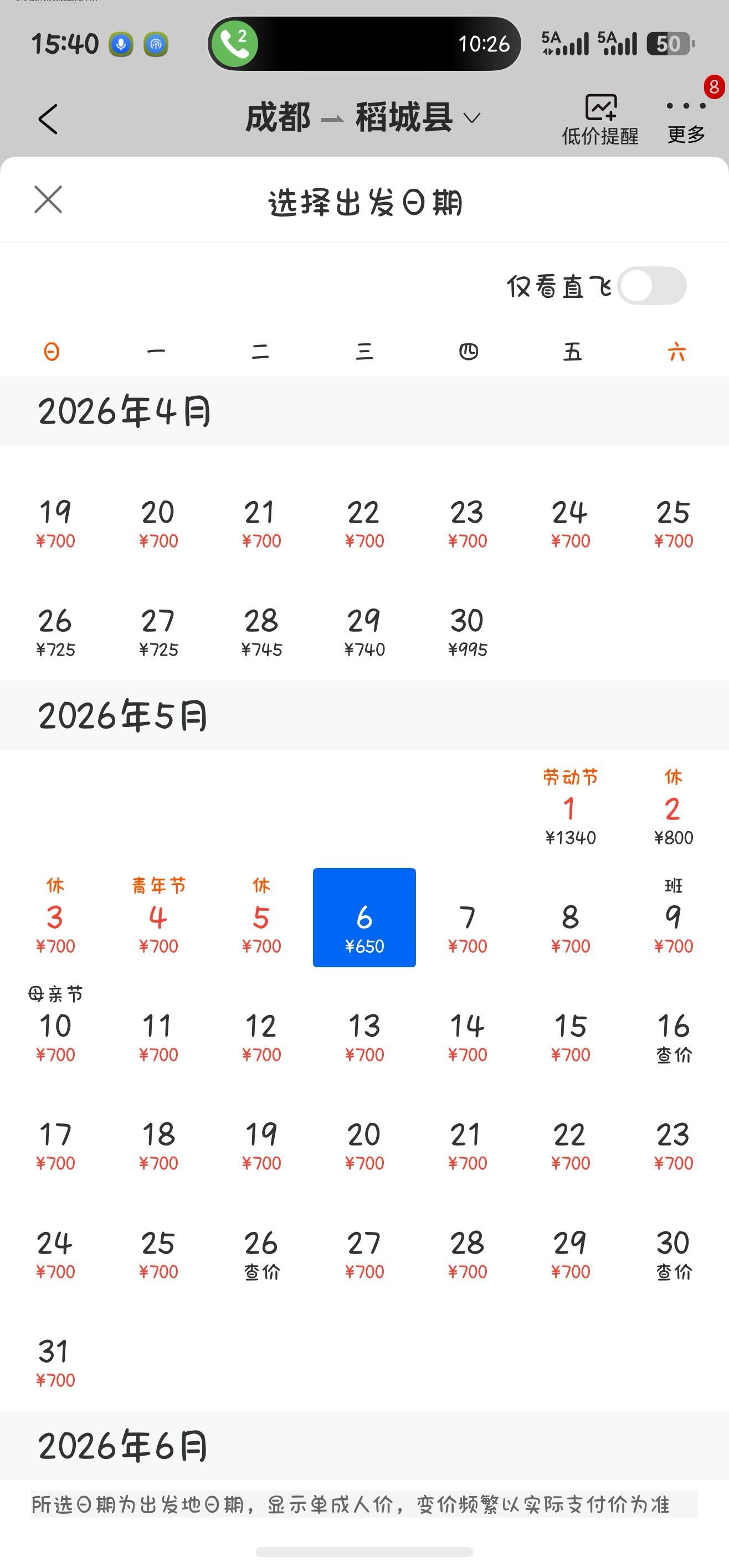Check price for May 26 (查价)
The height and width of the screenshot is (1568, 729).
tap(261, 1254)
